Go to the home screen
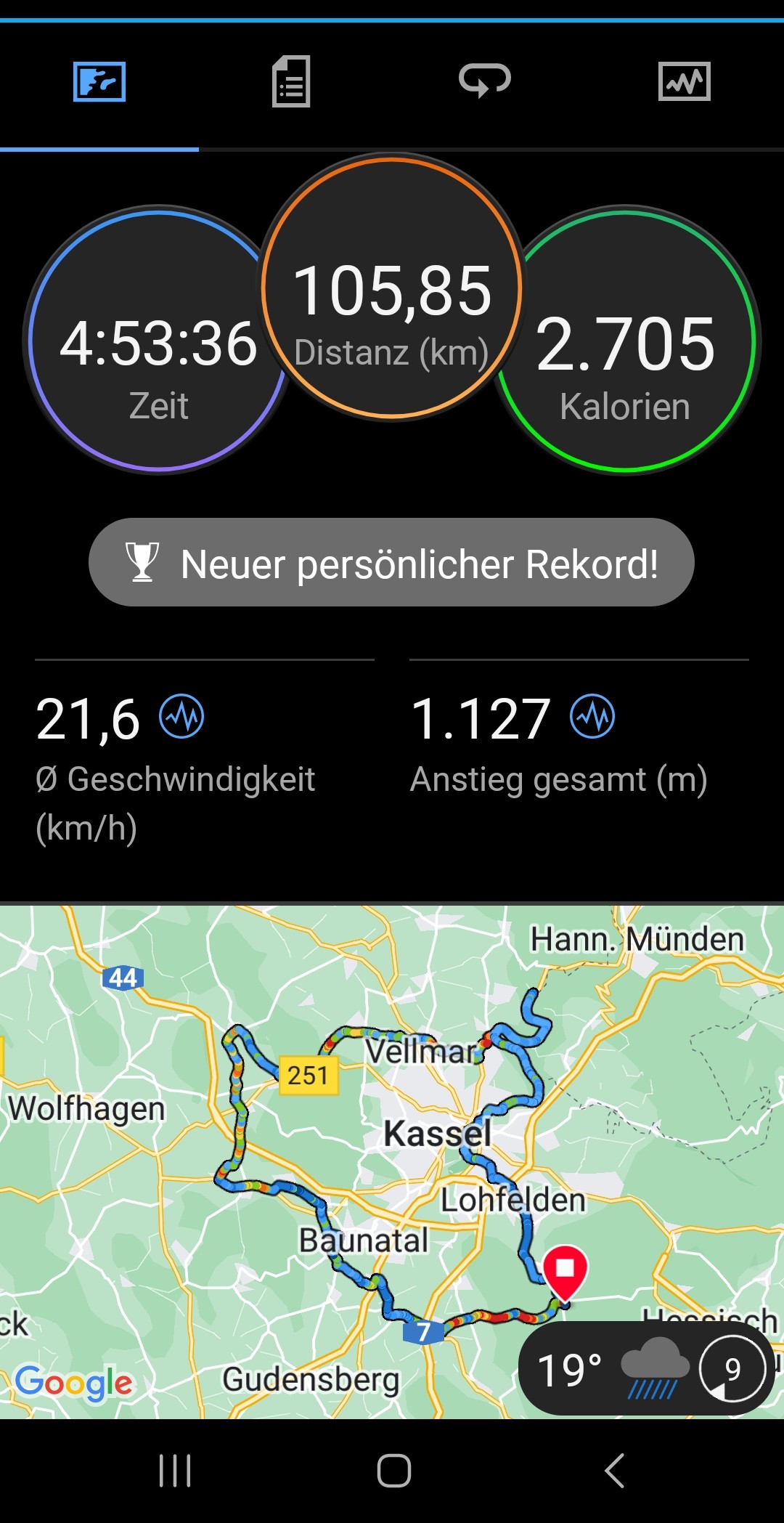This screenshot has width=784, height=1523. pos(393,1471)
